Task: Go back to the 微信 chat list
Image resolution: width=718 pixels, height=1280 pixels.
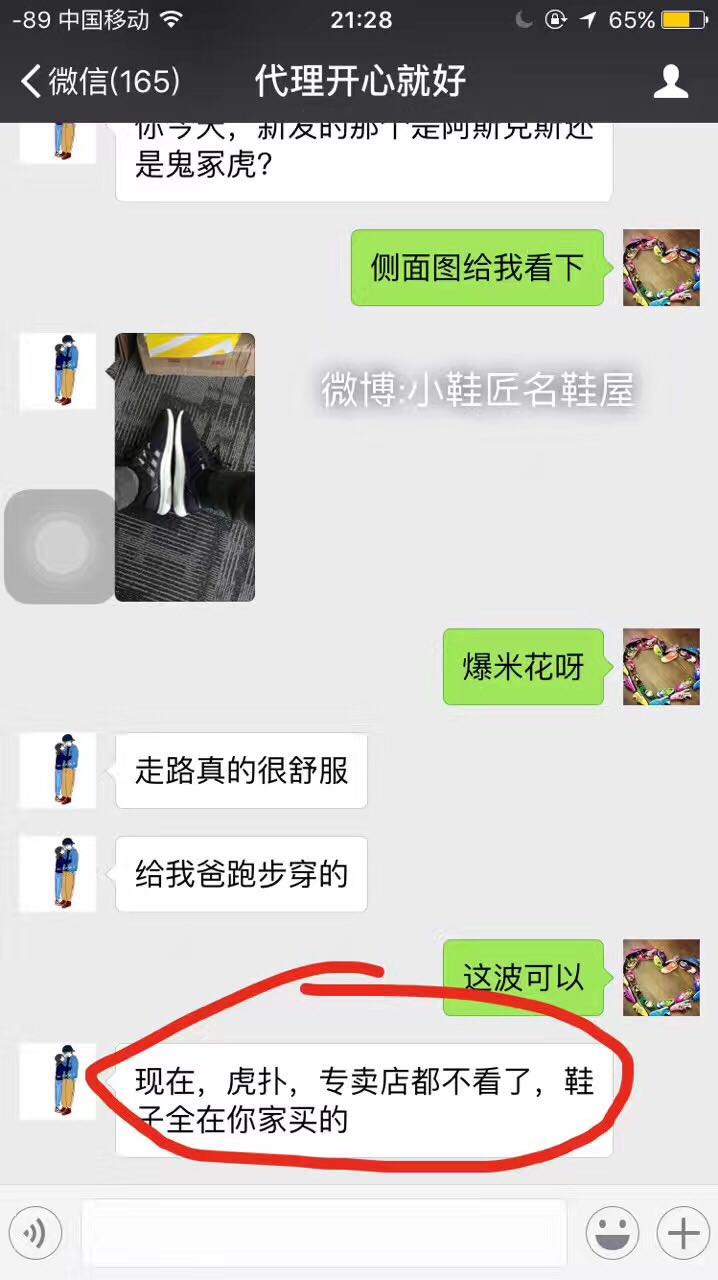Action: pyautogui.click(x=98, y=81)
